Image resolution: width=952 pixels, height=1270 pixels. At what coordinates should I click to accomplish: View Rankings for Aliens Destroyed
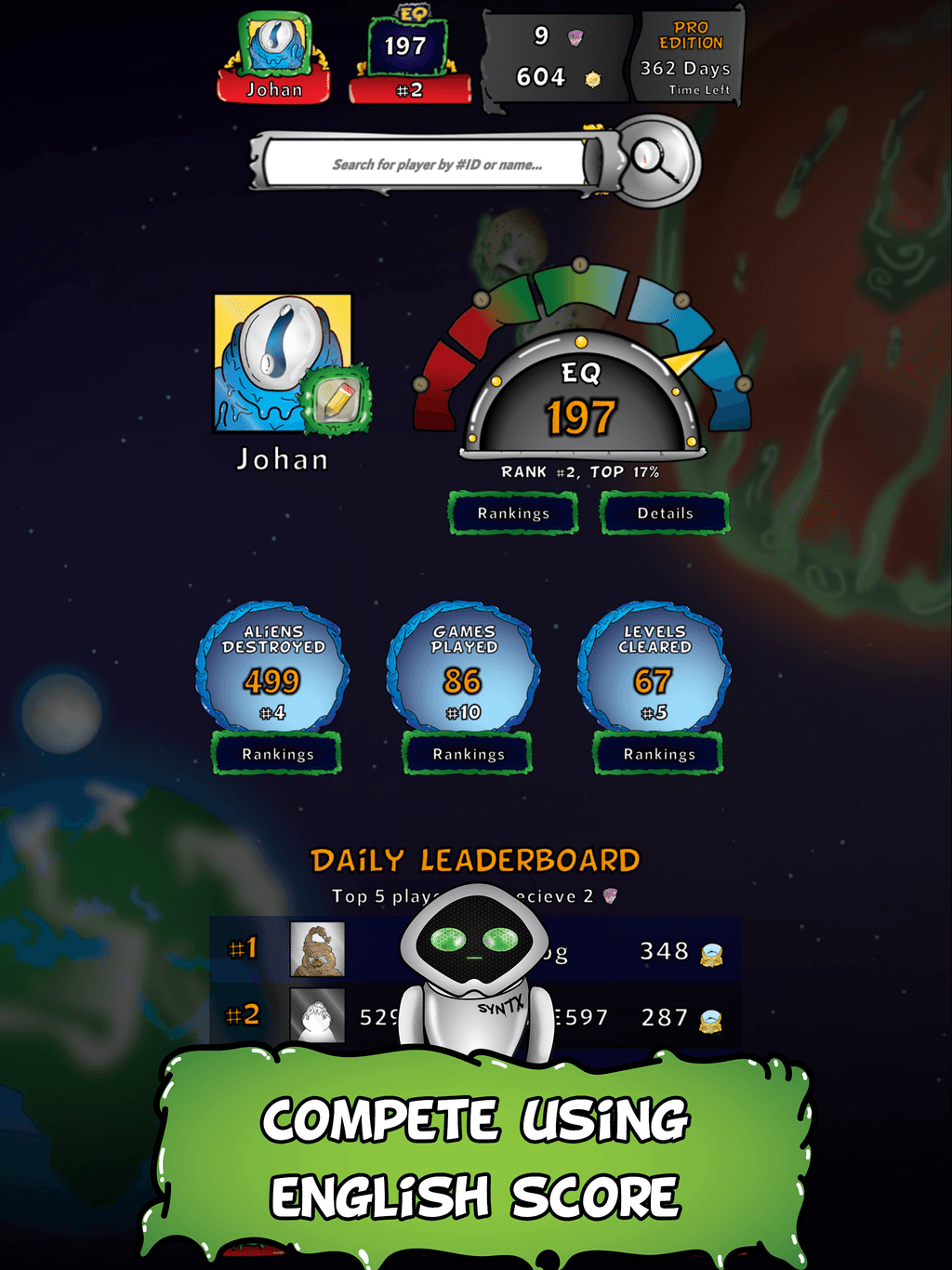pos(277,754)
